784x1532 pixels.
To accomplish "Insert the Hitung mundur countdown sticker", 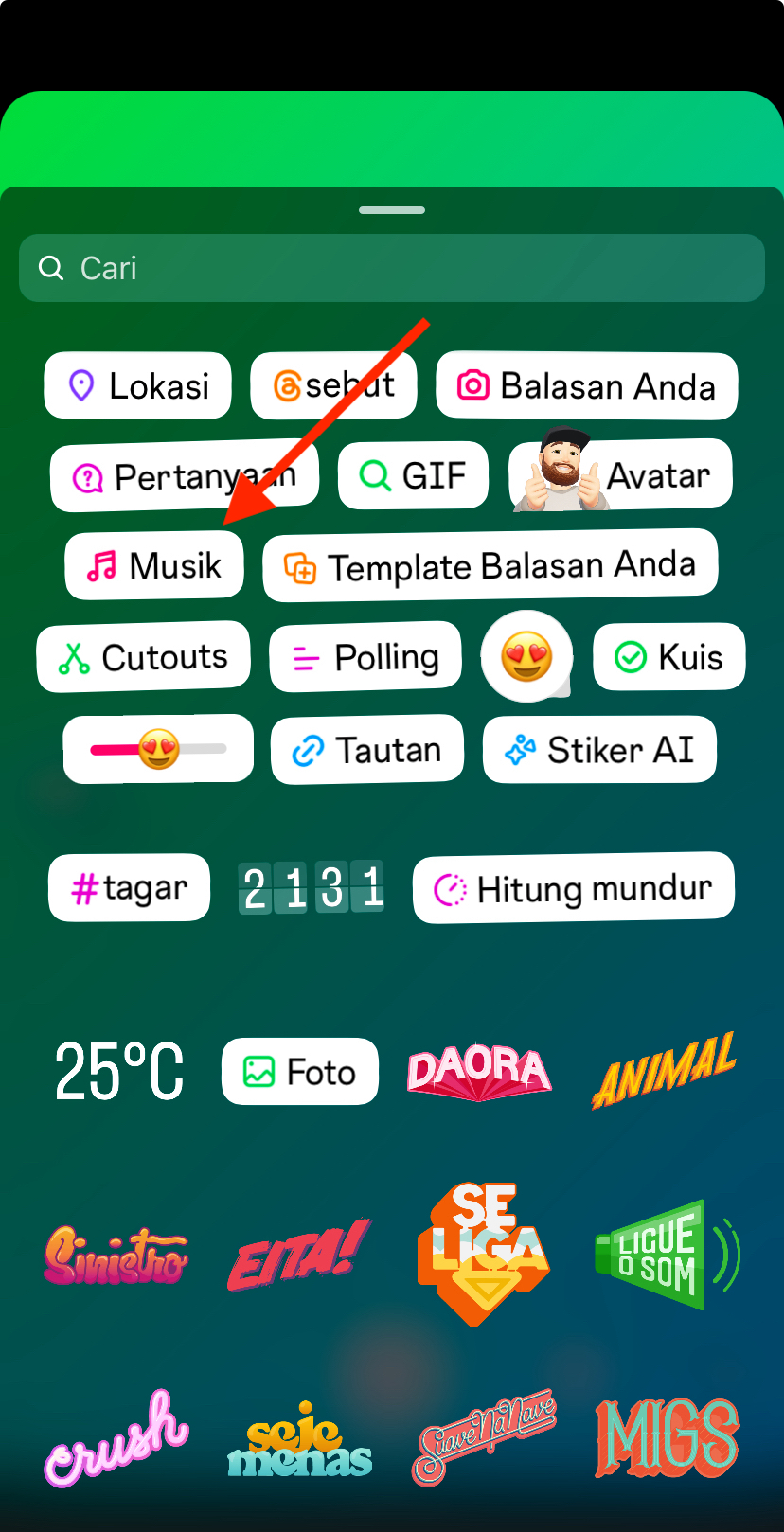I will pyautogui.click(x=572, y=886).
